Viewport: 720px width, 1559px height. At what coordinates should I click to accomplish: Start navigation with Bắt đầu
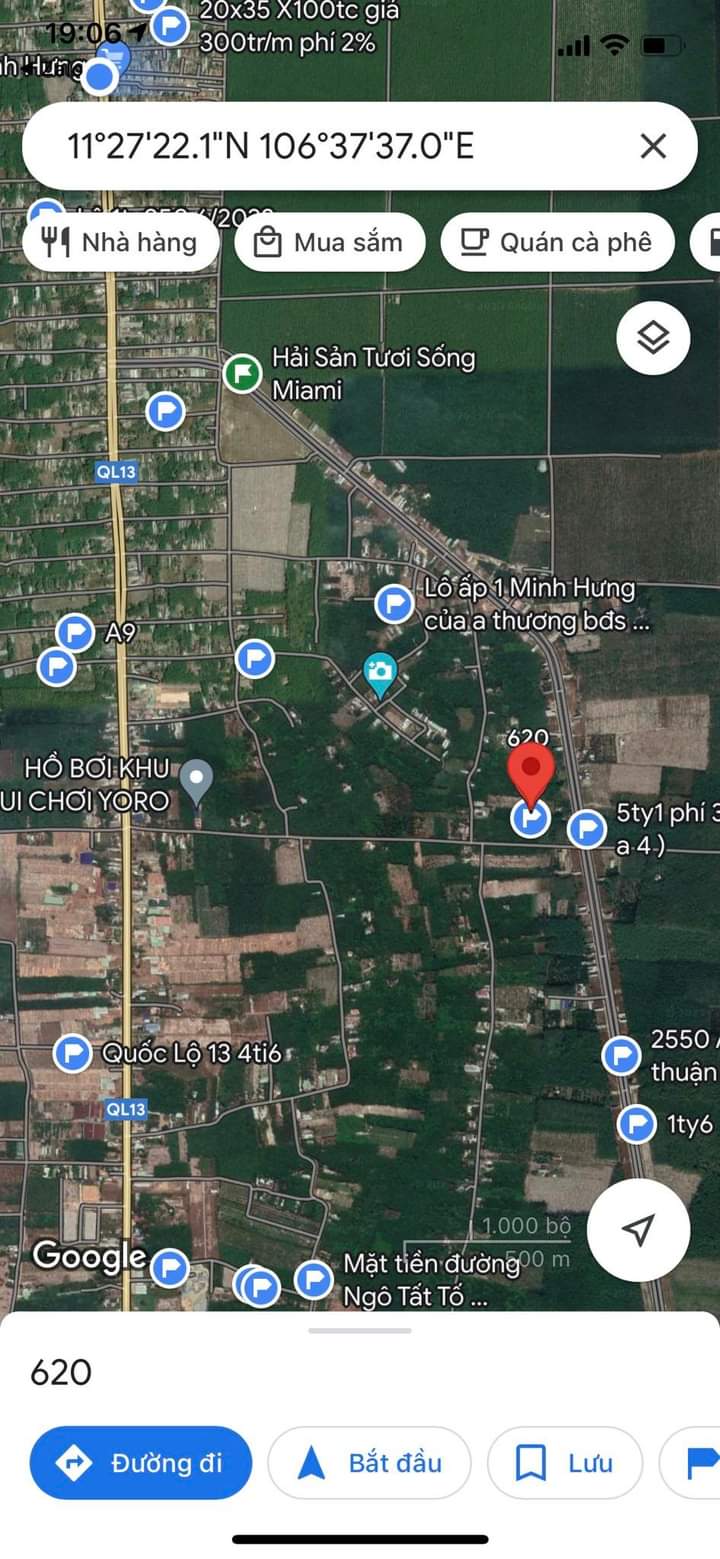pos(369,1463)
